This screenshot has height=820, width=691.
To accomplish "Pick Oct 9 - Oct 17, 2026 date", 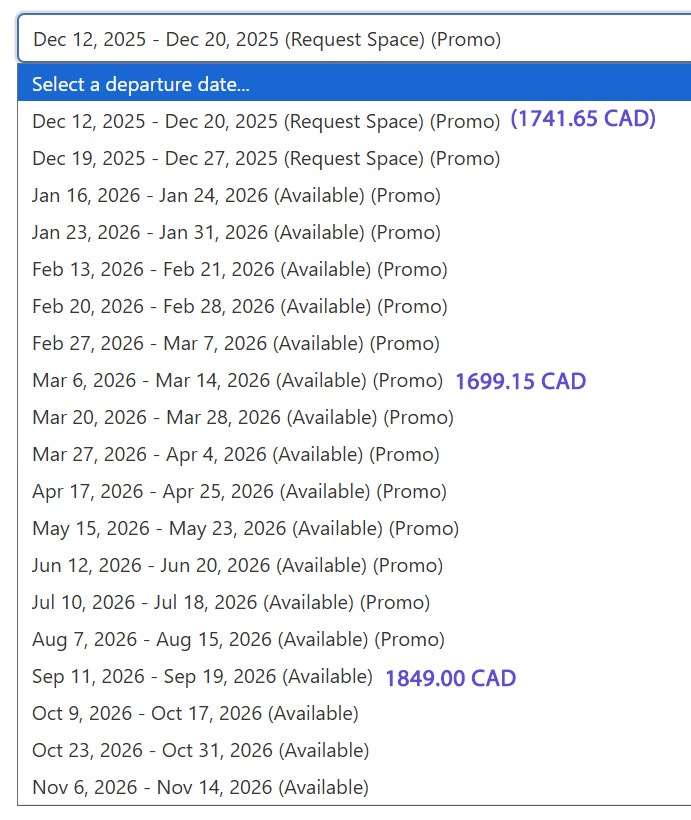I will coord(195,714).
